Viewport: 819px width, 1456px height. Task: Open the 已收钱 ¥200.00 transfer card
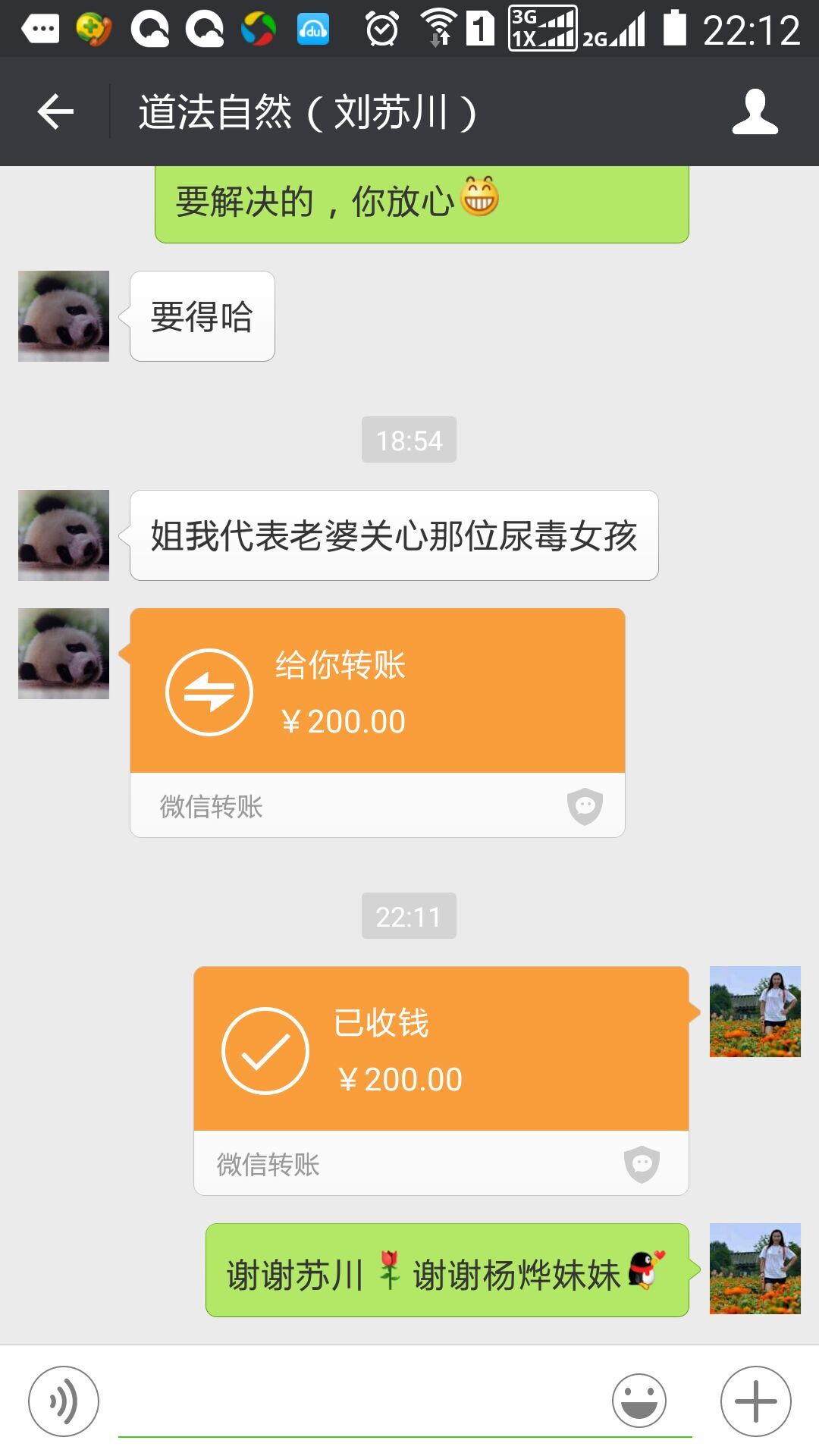441,1081
